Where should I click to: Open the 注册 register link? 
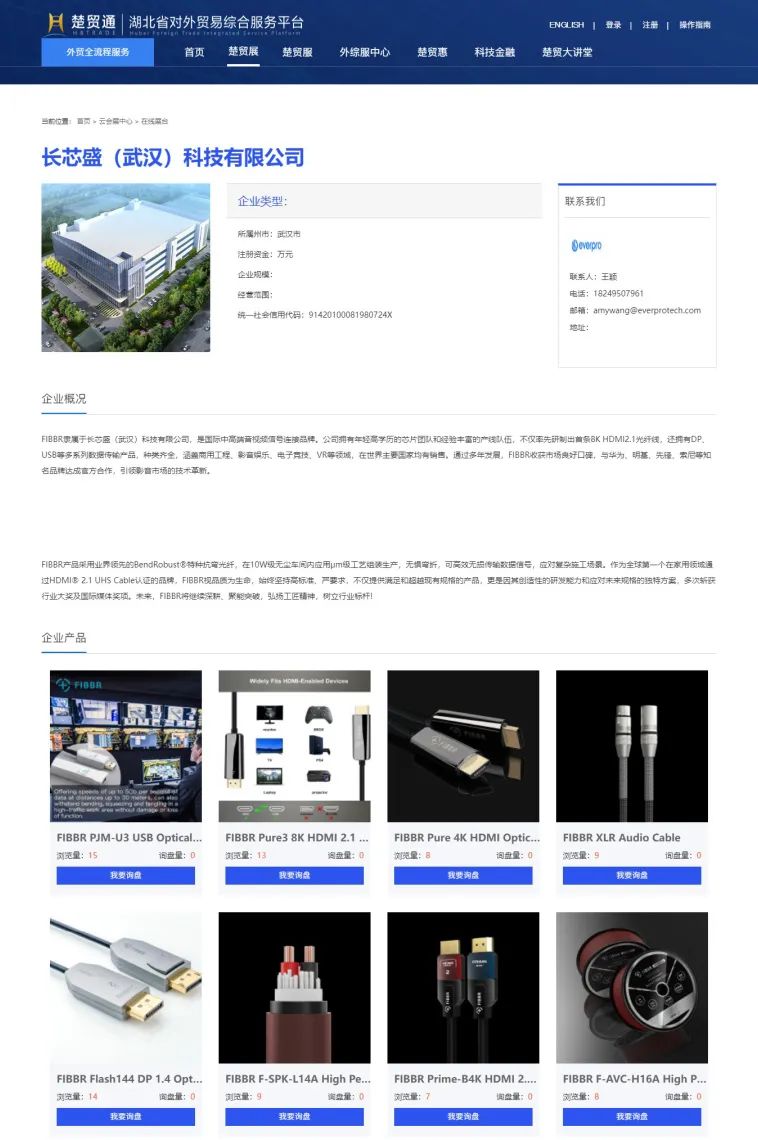pos(650,25)
